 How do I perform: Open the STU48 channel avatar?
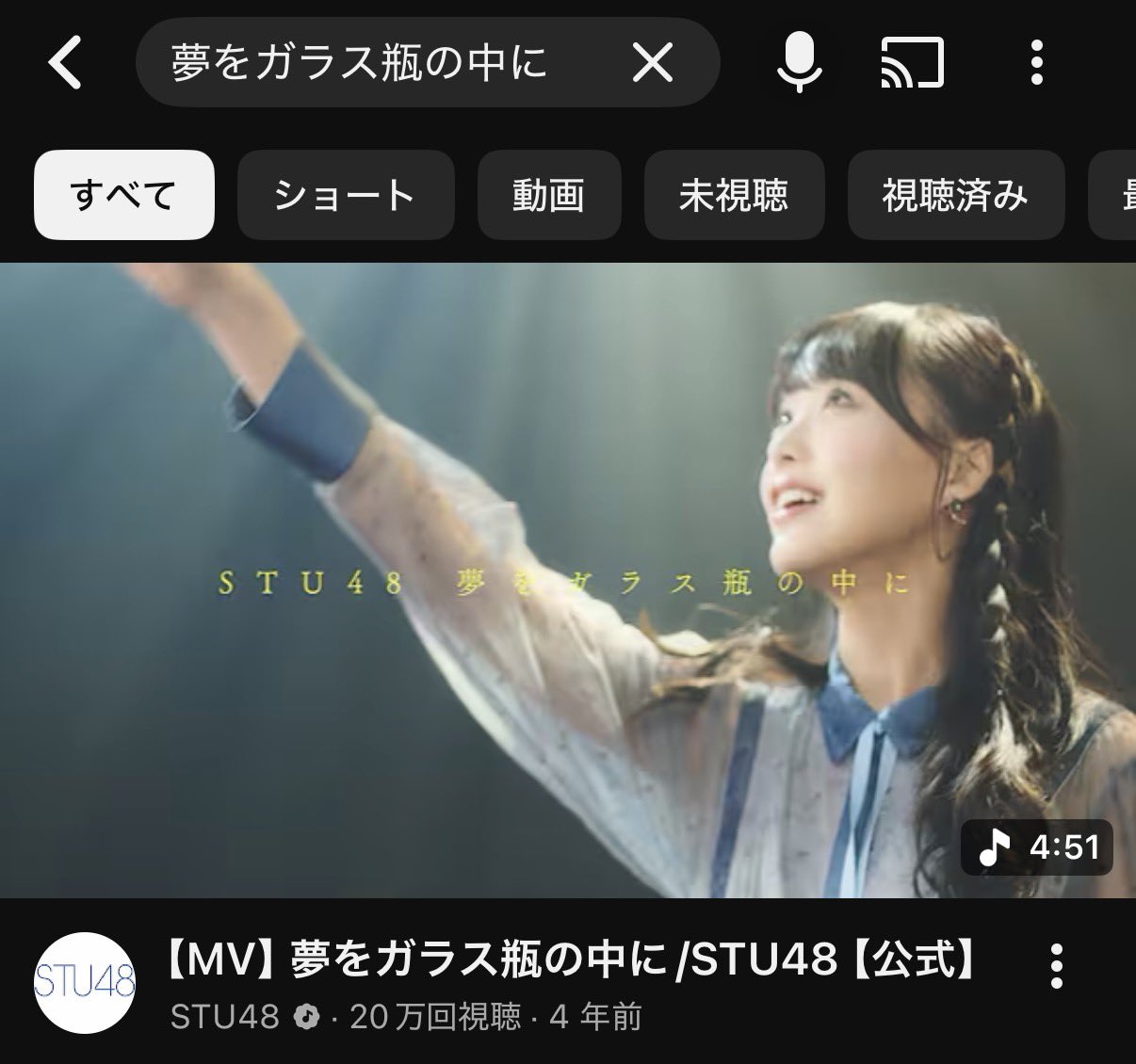(85, 983)
